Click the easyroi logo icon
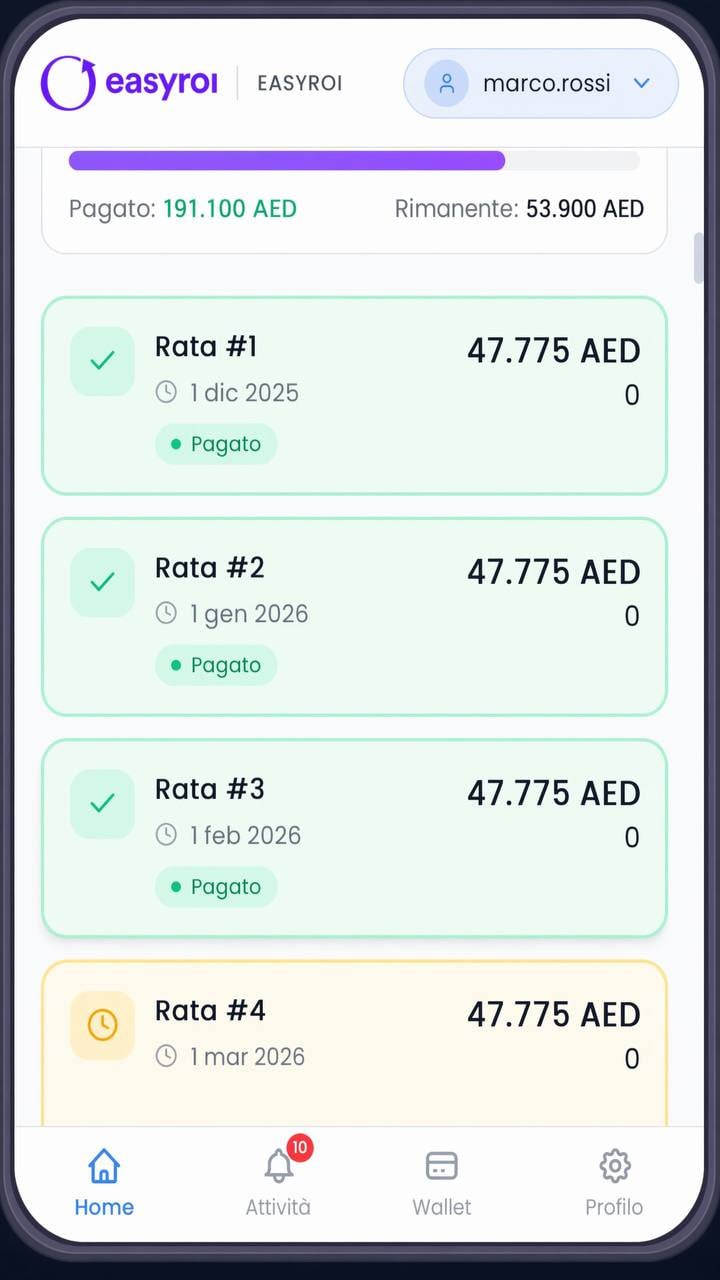 tap(67, 83)
